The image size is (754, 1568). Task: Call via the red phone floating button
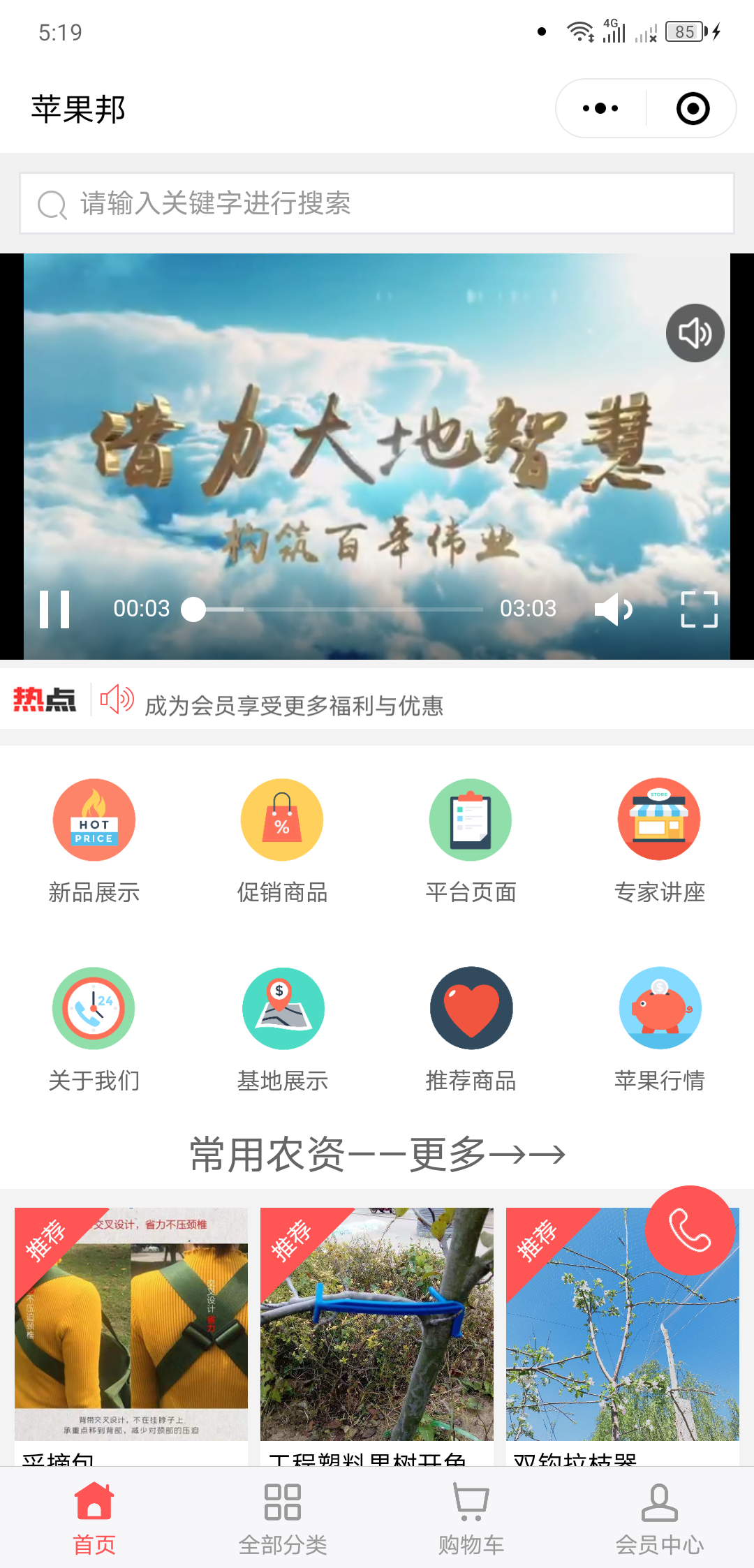tap(690, 1230)
